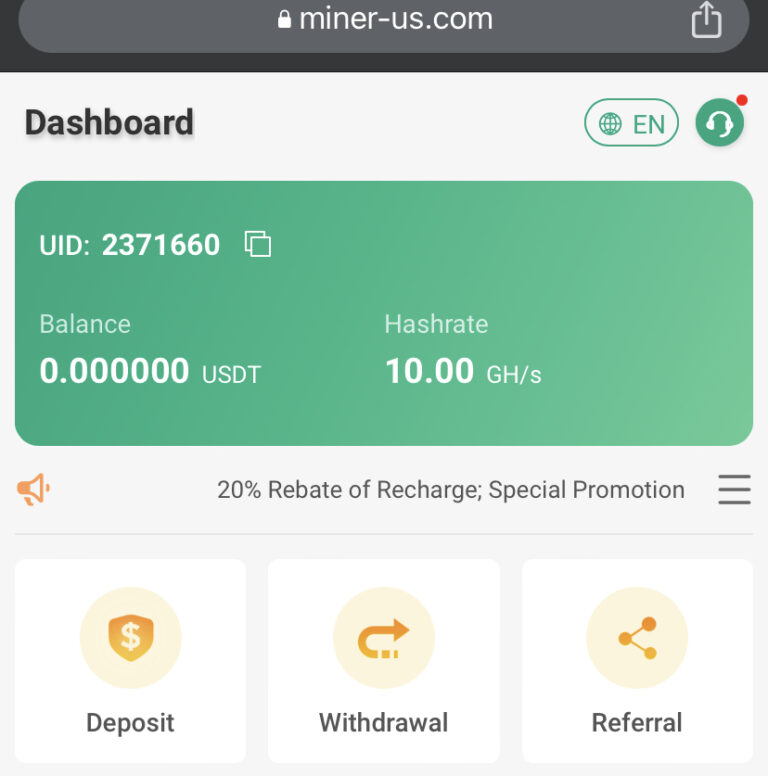Open the miner-us.com address bar
The image size is (768, 776).
coord(385,19)
